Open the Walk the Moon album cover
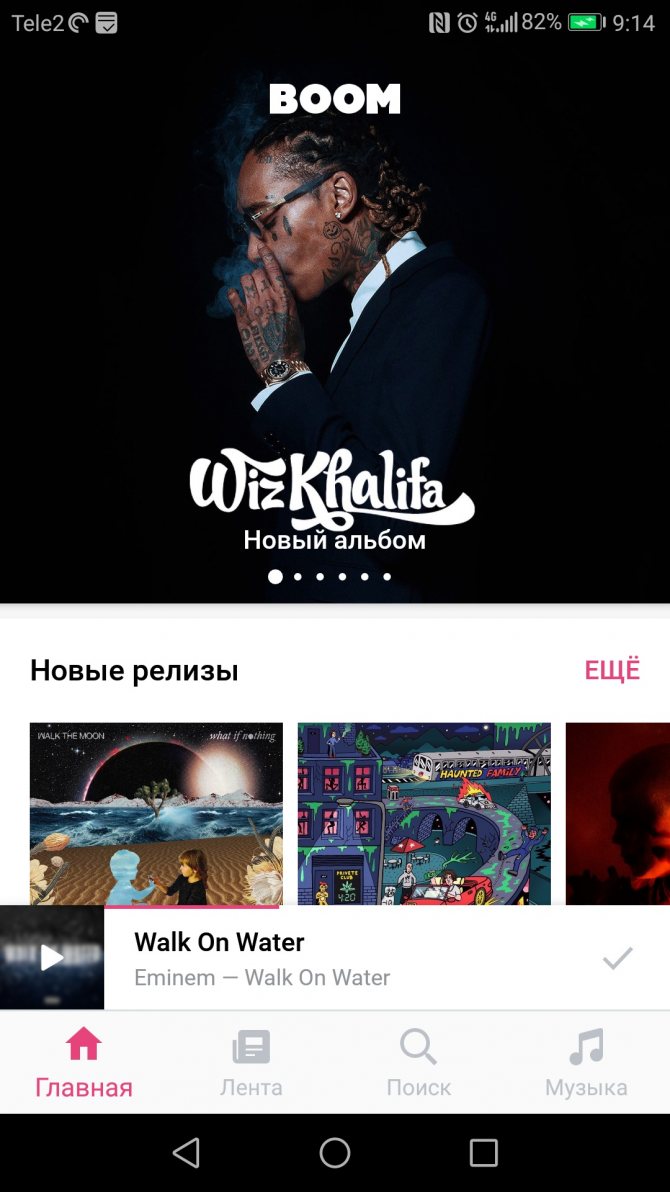Image resolution: width=670 pixels, height=1192 pixels. pyautogui.click(x=156, y=813)
